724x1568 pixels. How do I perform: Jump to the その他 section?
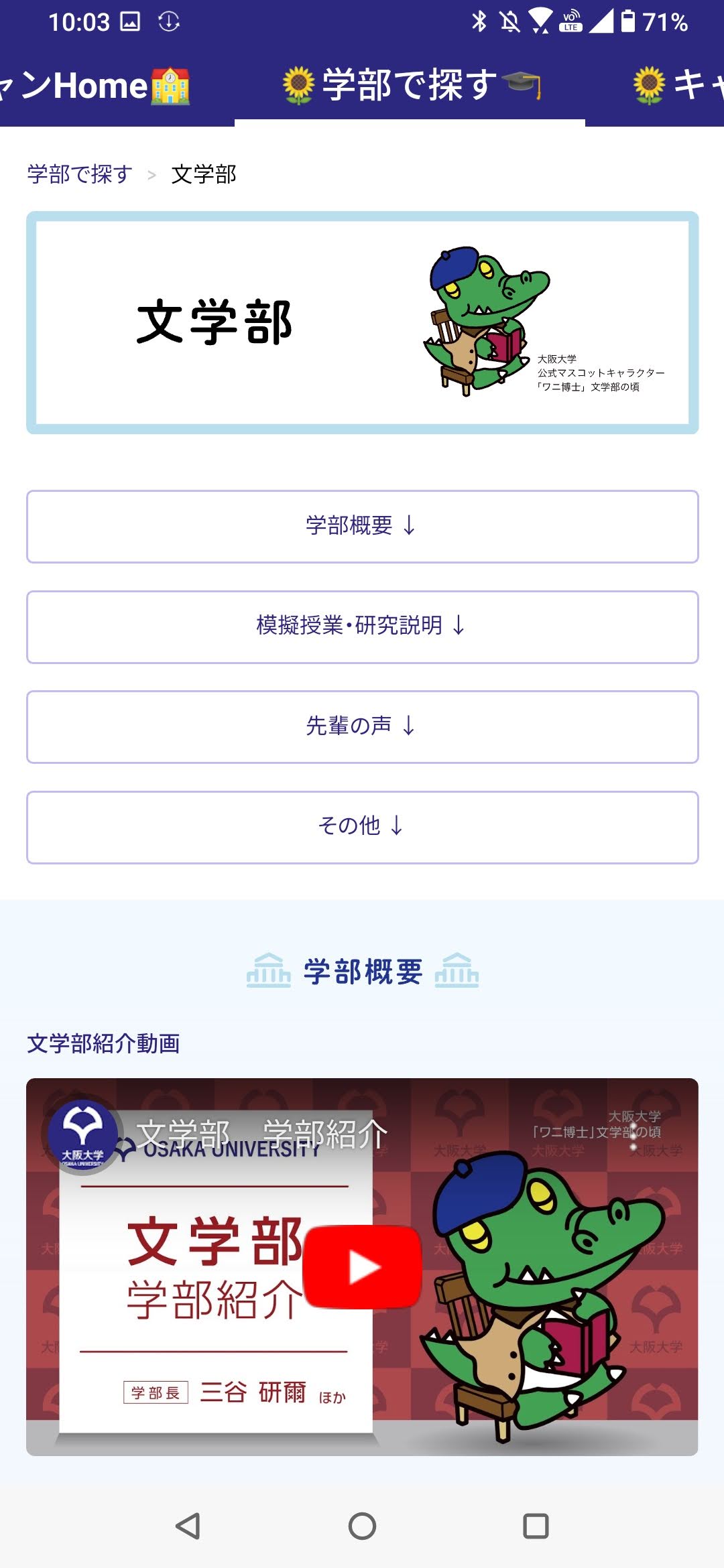click(362, 828)
